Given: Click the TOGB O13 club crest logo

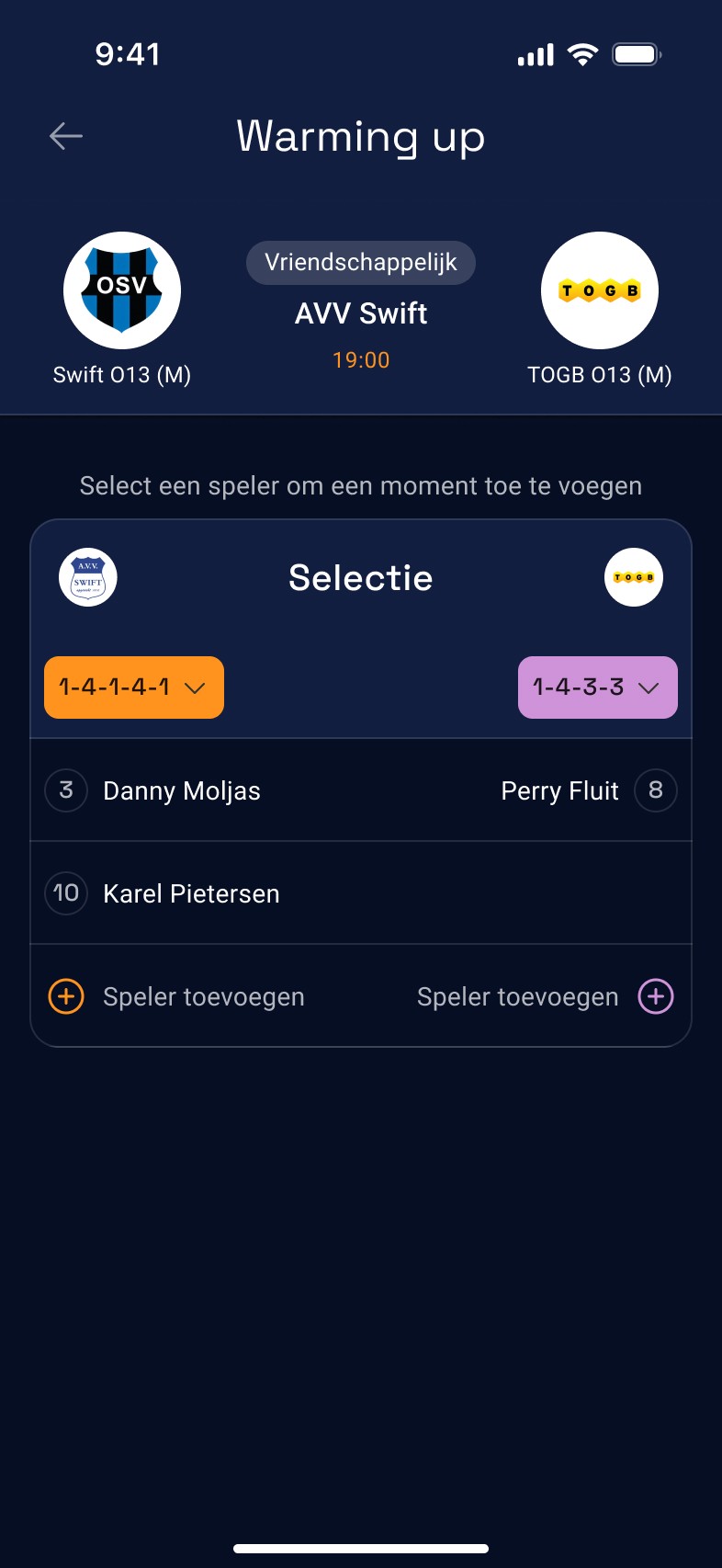Looking at the screenshot, I should 600,290.
